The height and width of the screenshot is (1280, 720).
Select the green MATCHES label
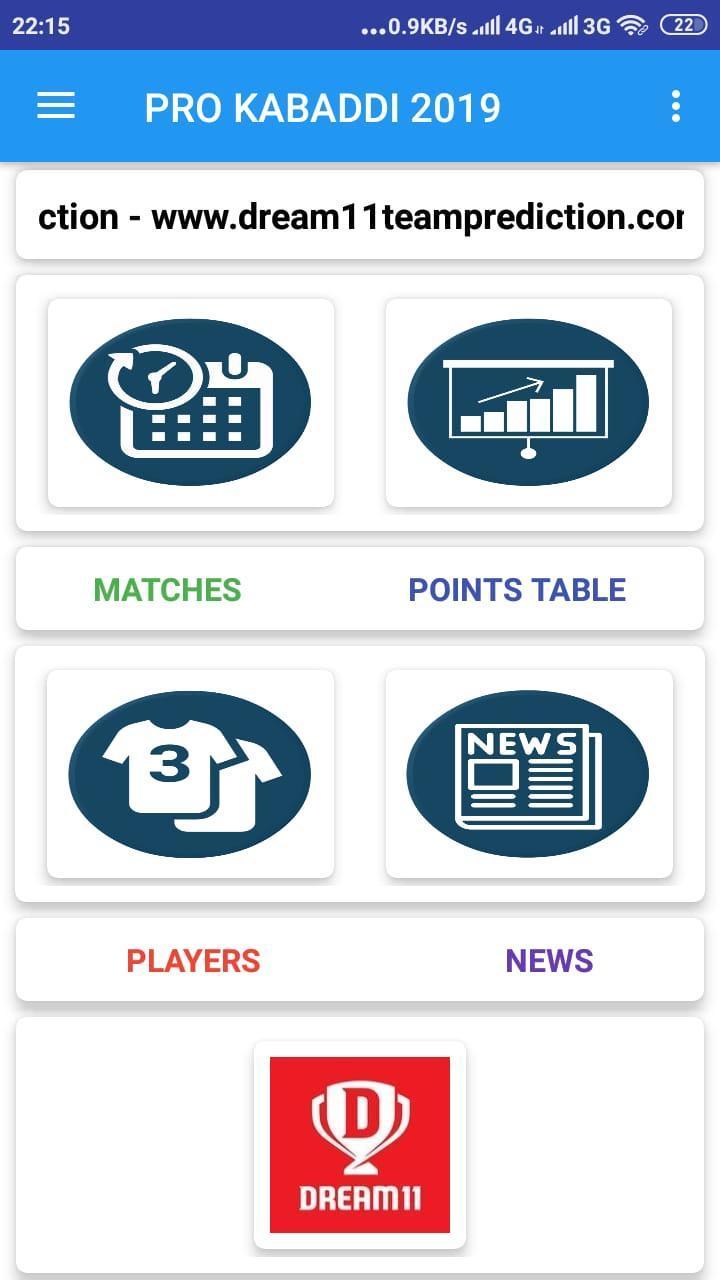click(166, 589)
